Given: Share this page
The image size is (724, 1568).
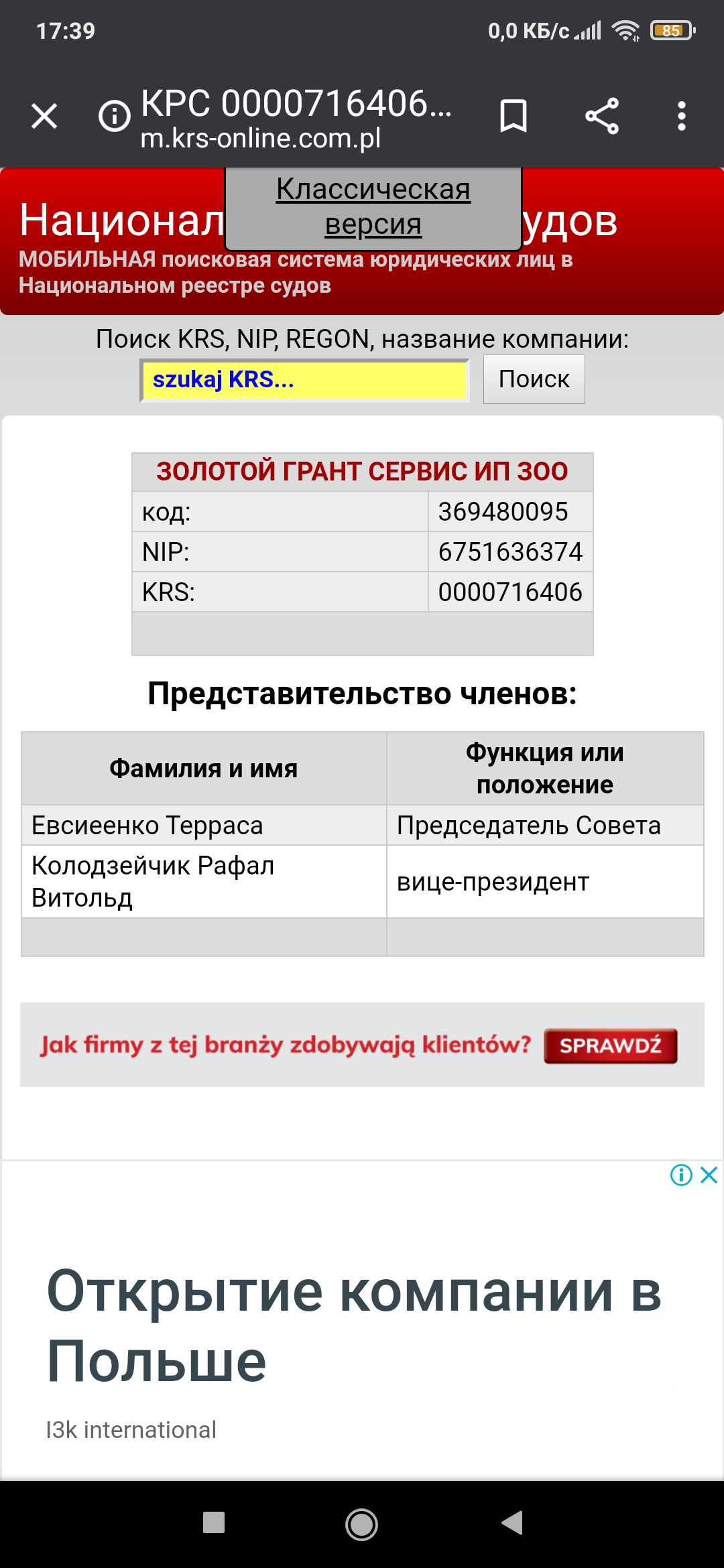Looking at the screenshot, I should tap(601, 116).
